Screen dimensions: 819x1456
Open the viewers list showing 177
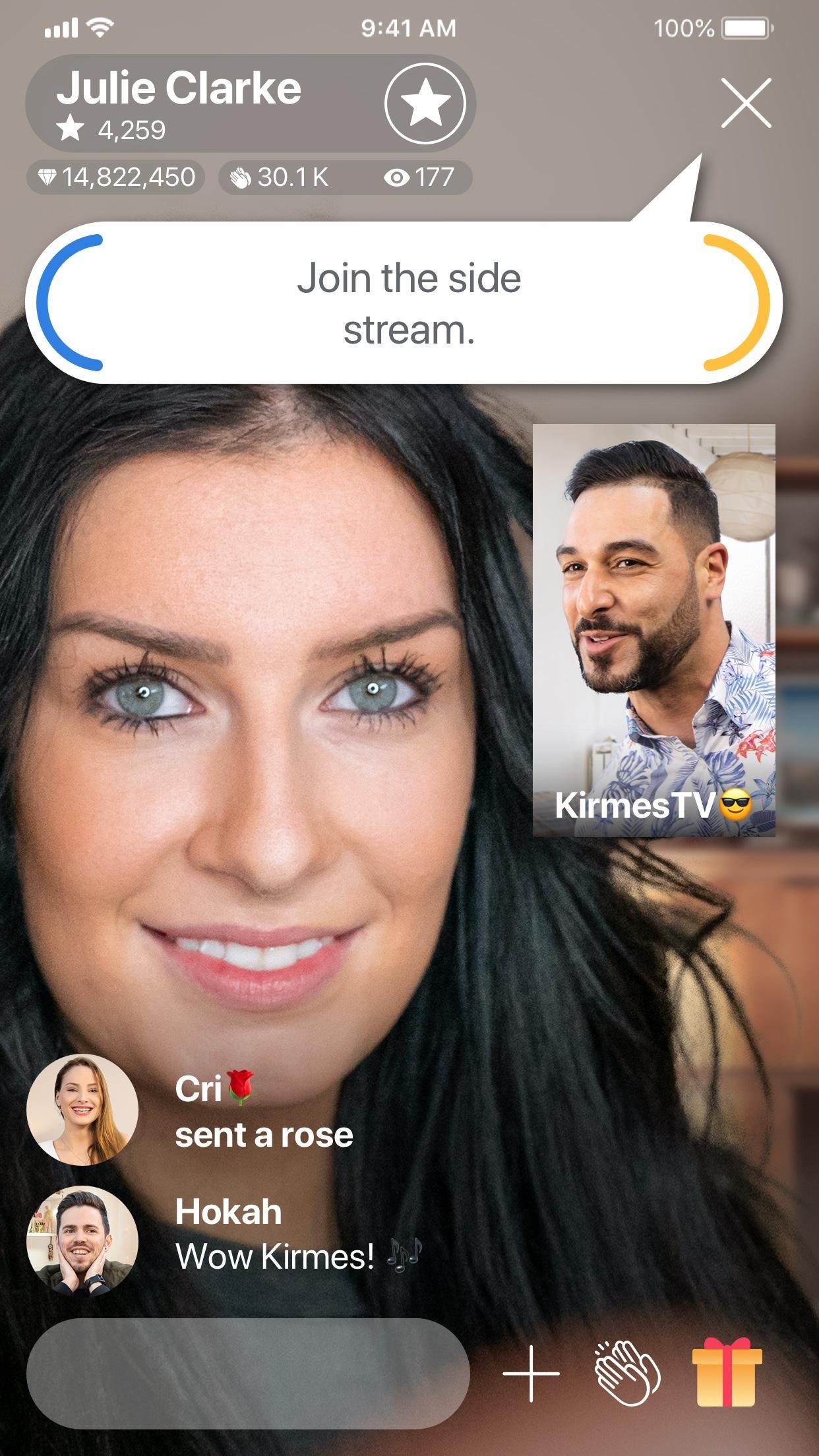[x=419, y=177]
